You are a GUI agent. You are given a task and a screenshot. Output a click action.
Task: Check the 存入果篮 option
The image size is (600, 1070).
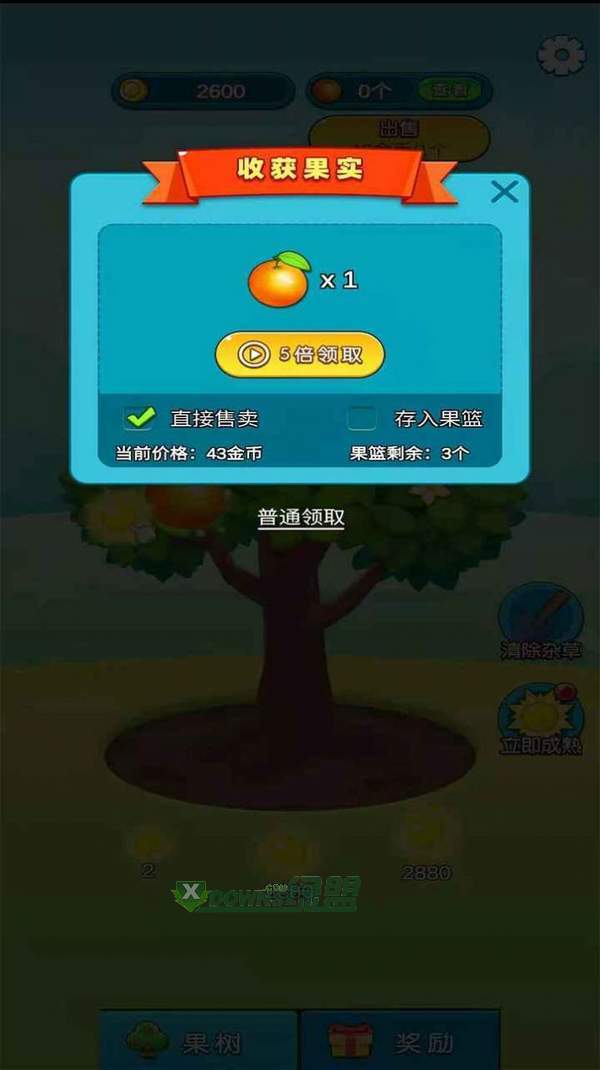[x=361, y=418]
